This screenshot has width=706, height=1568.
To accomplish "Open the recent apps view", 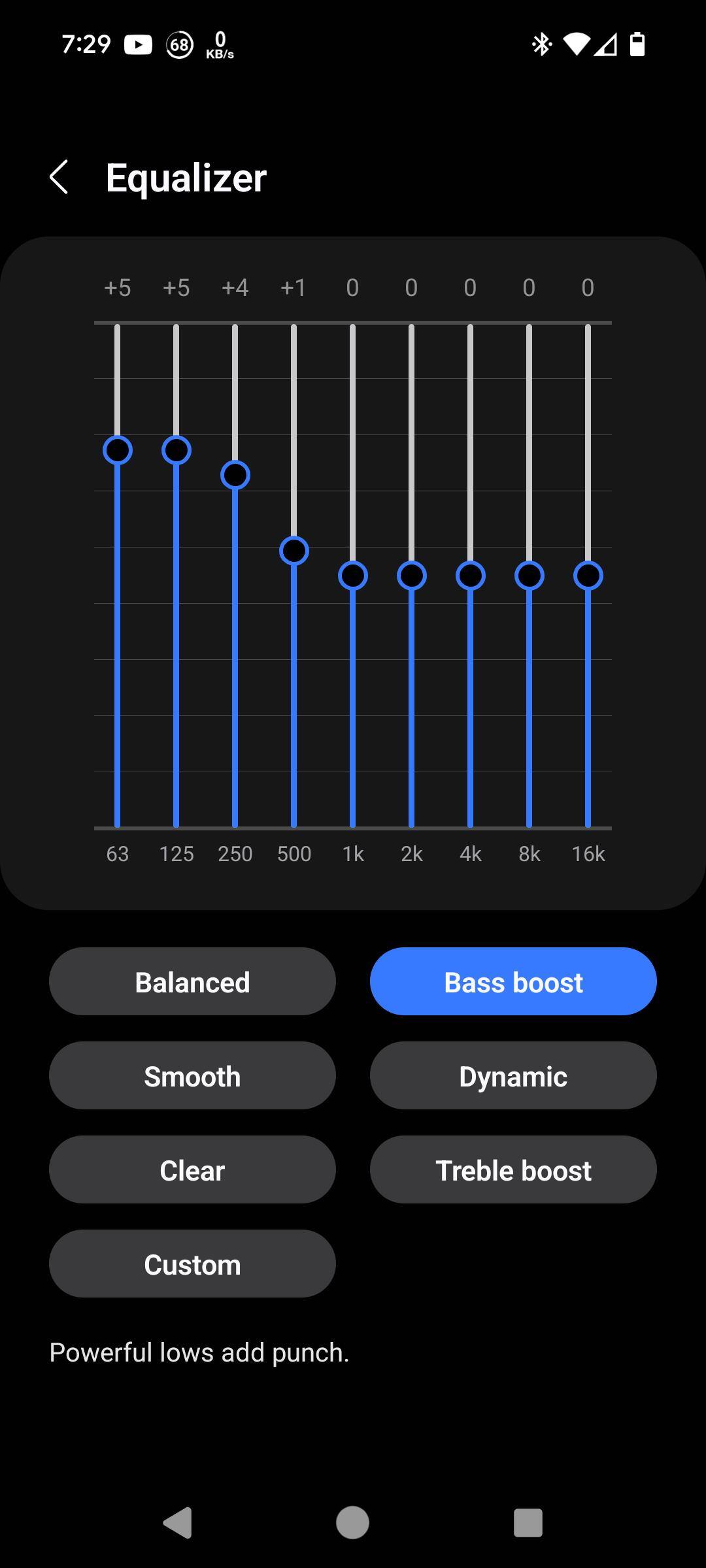I will click(528, 1523).
